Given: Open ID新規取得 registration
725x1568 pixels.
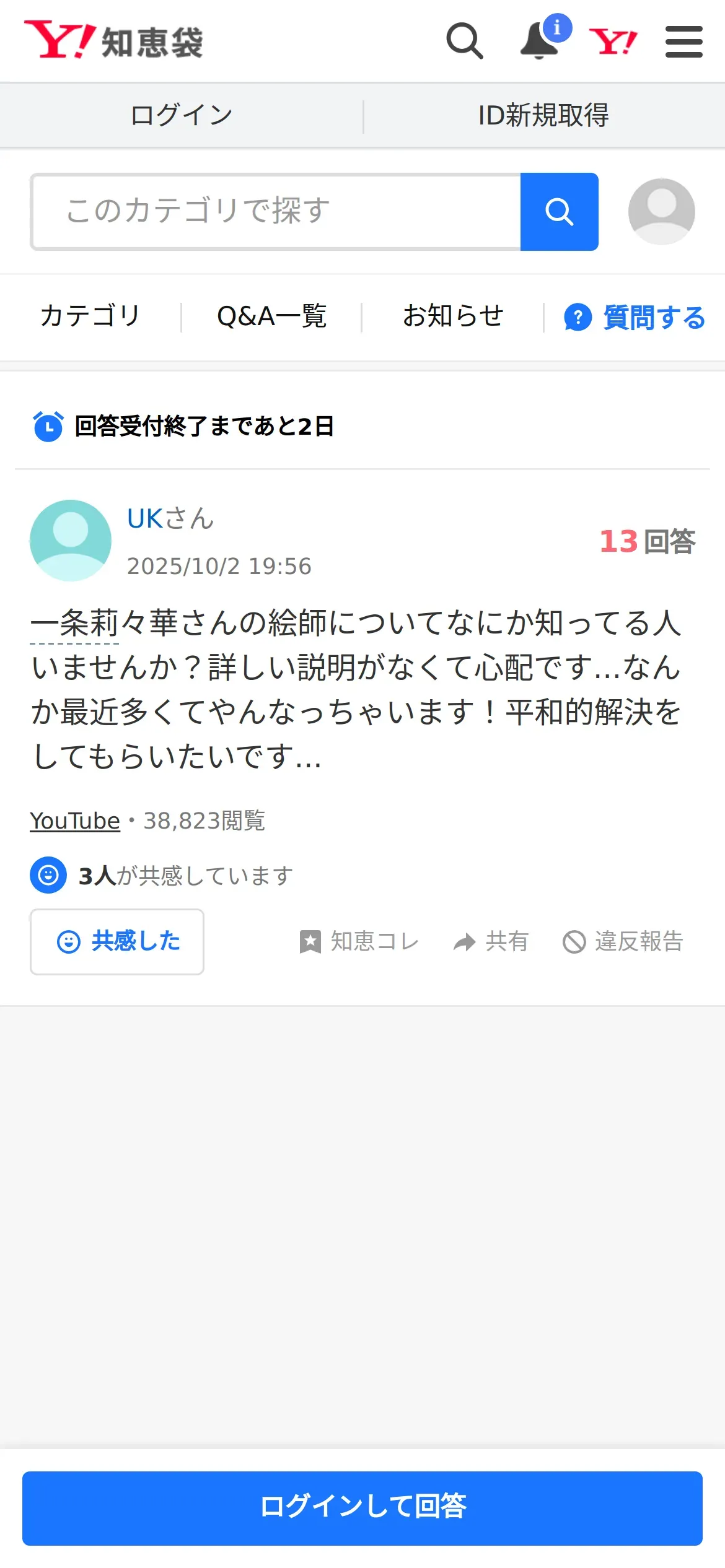Looking at the screenshot, I should pyautogui.click(x=543, y=115).
